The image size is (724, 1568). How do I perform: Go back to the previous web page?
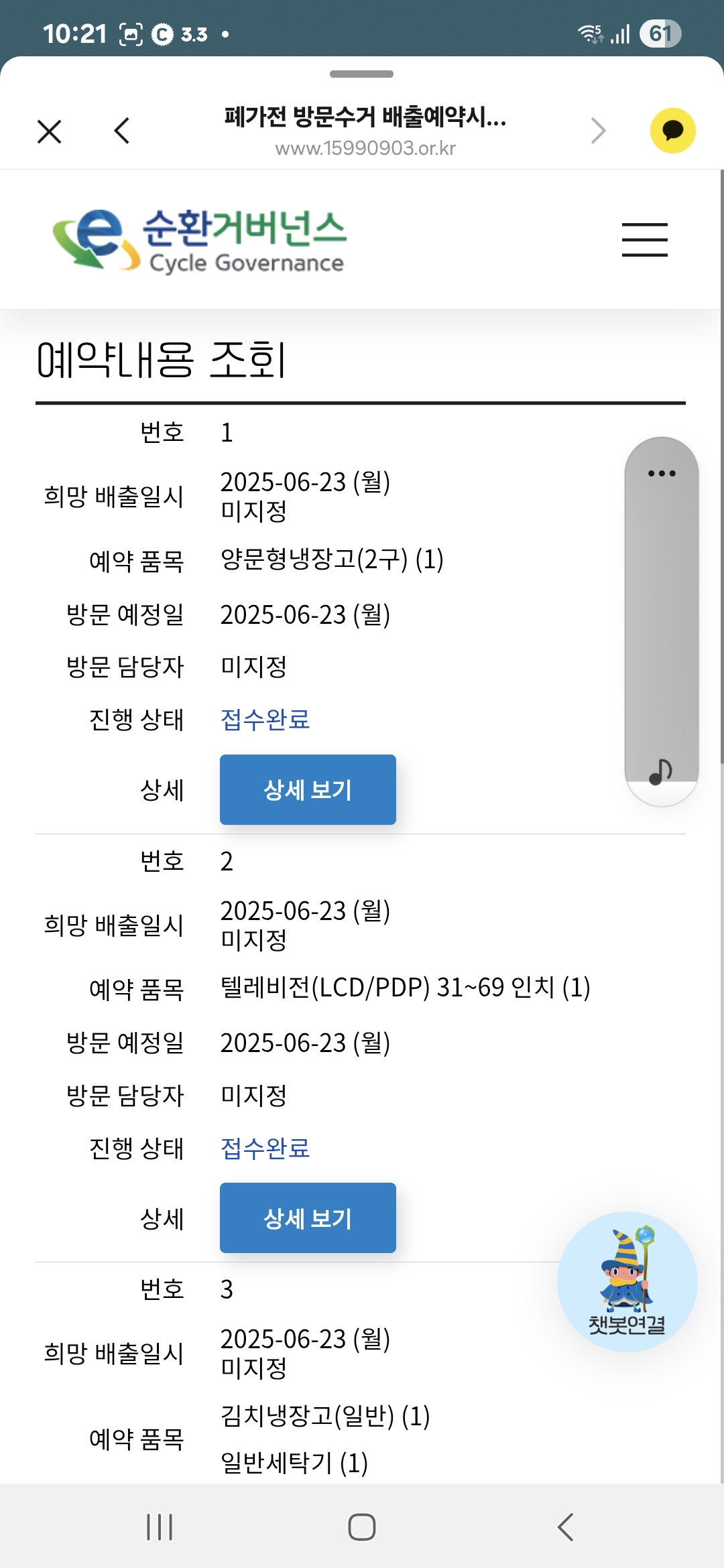pos(122,131)
